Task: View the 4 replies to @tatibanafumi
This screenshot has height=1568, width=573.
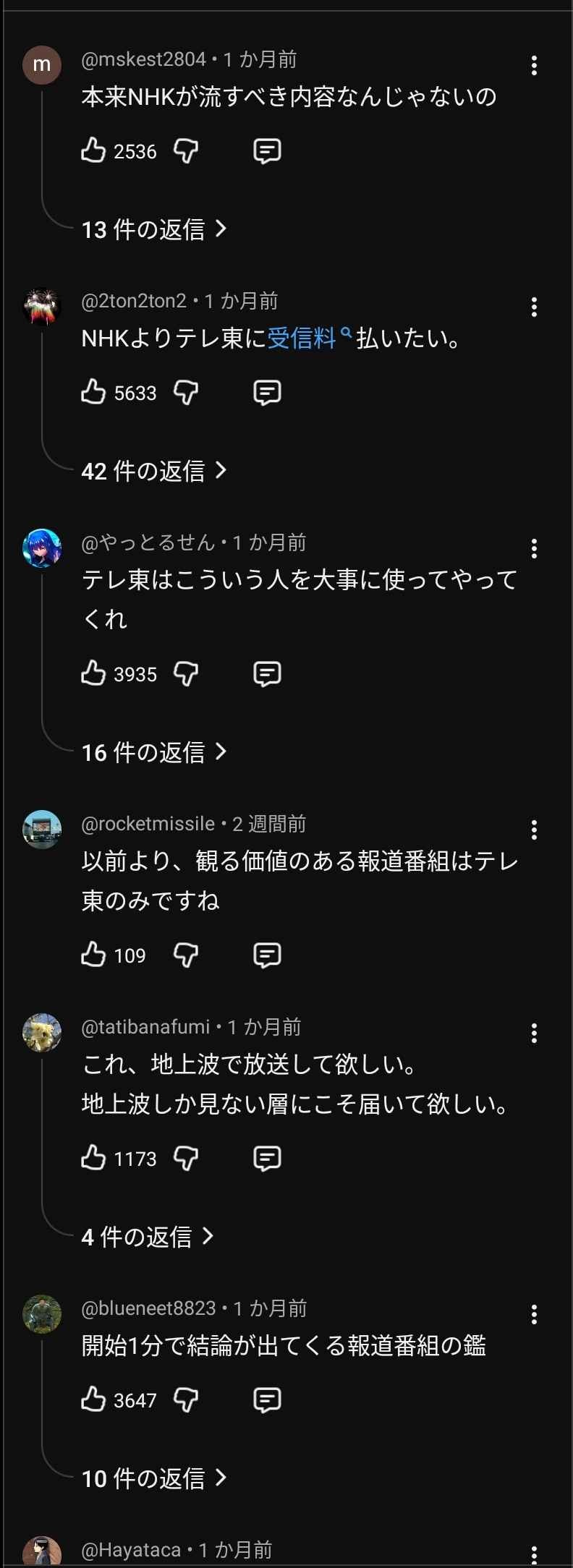Action: (x=148, y=1236)
